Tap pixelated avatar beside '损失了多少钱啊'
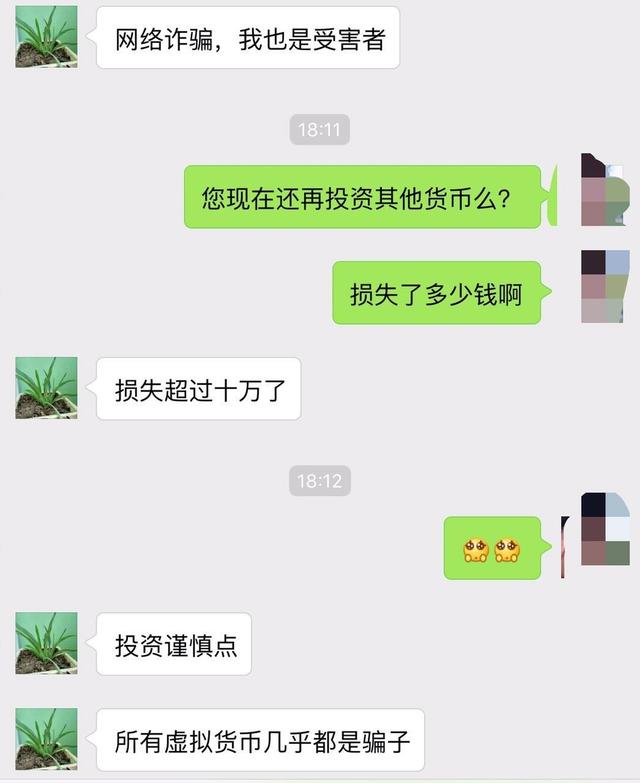Viewport: 640px width, 783px height. [604, 286]
